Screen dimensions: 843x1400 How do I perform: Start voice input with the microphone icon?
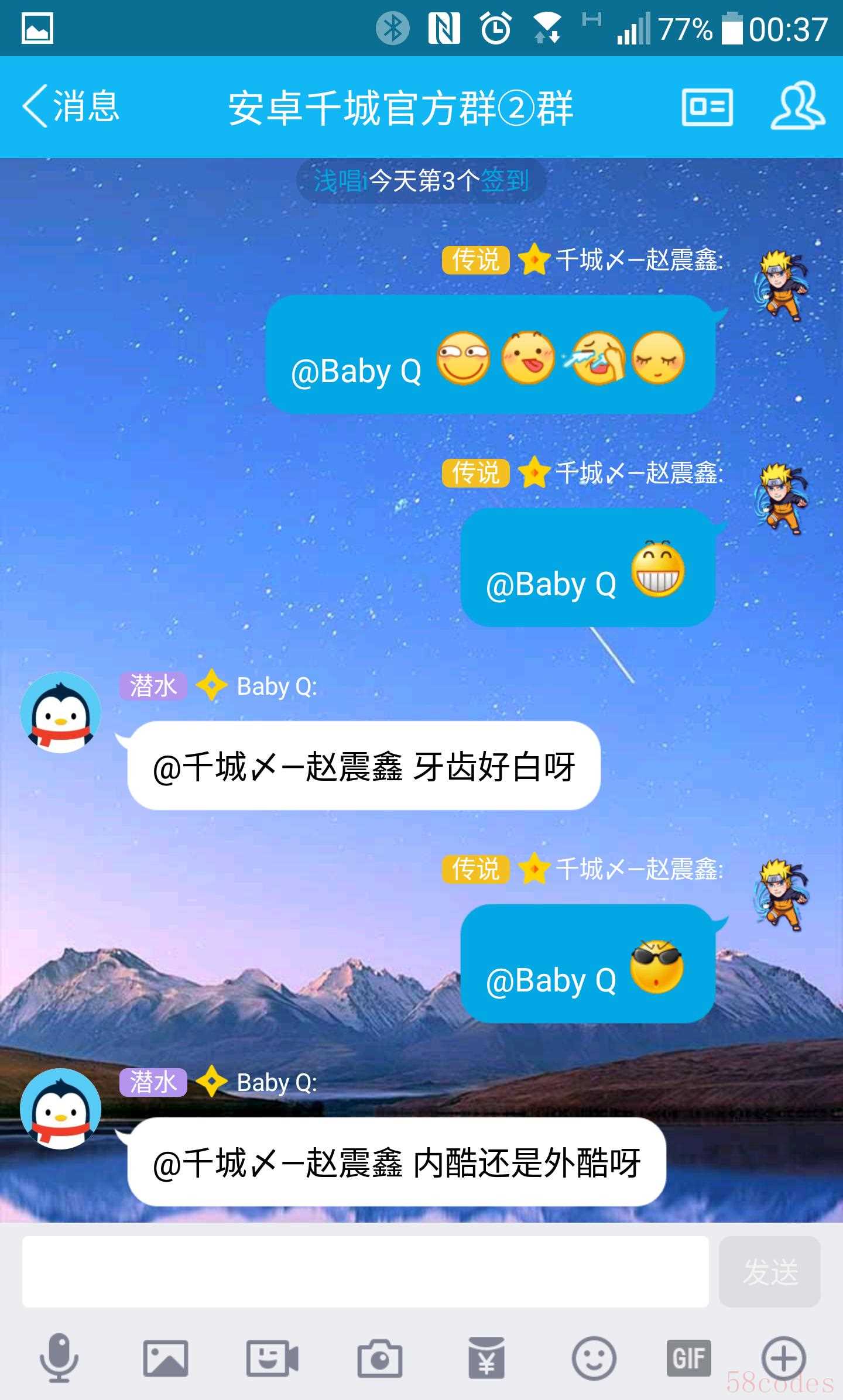(x=59, y=1358)
